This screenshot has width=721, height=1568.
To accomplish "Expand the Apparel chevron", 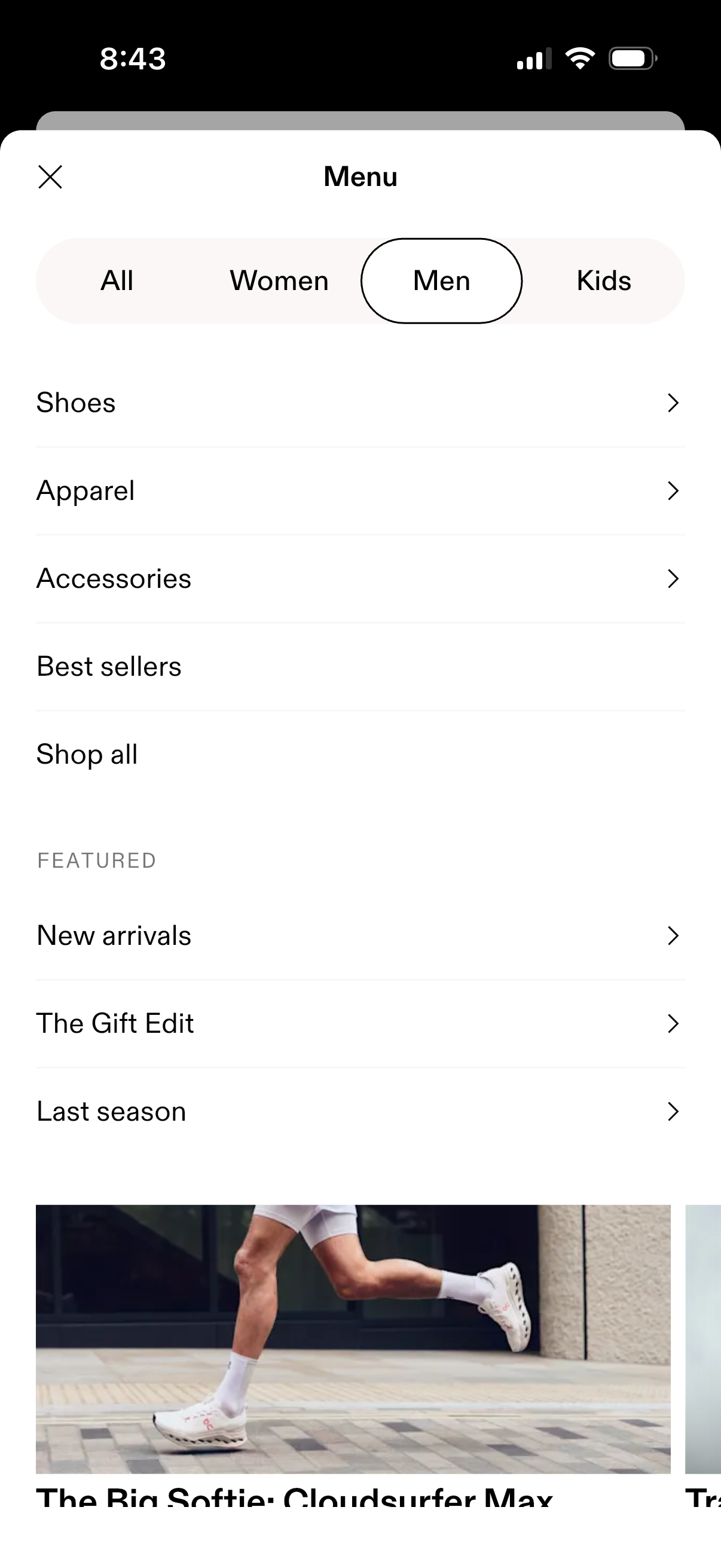I will [672, 490].
